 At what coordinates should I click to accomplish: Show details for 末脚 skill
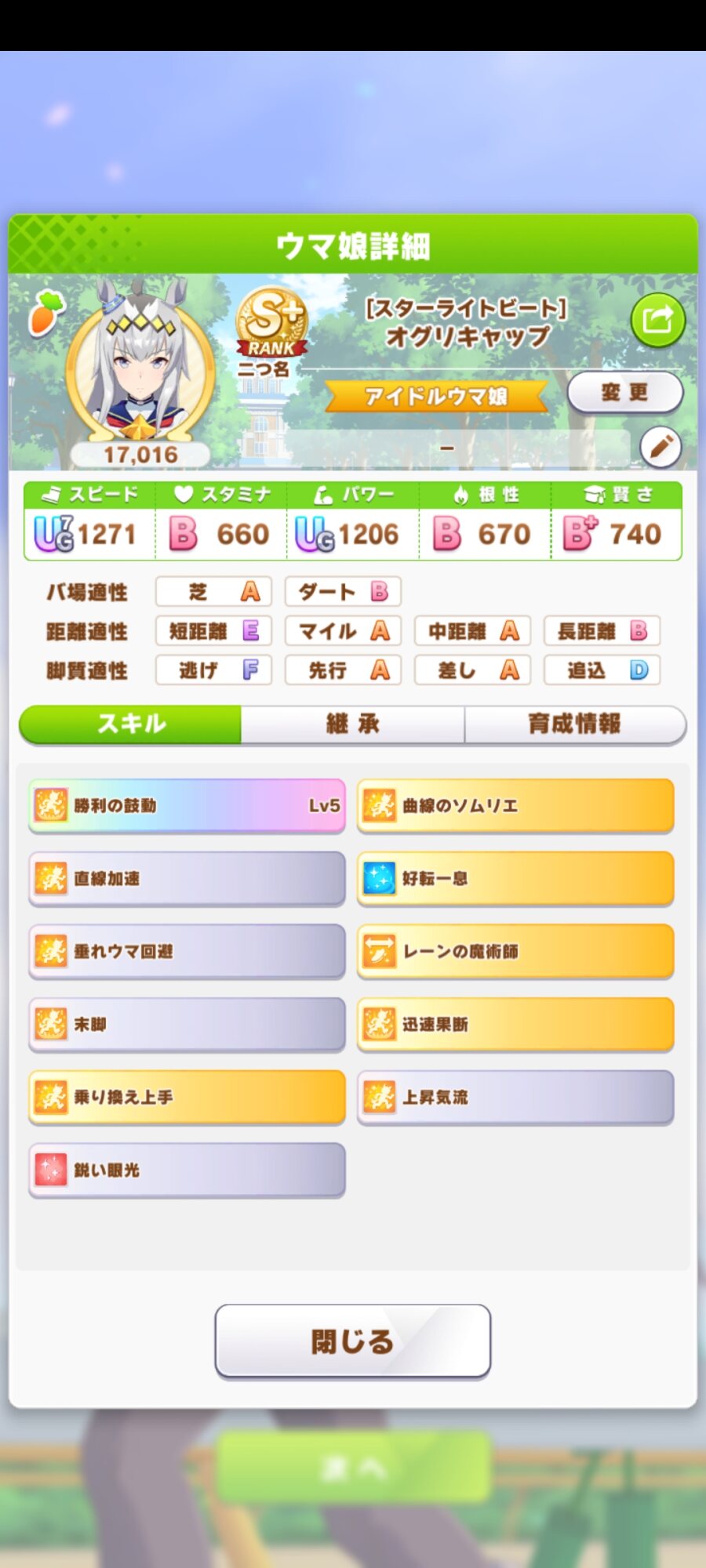tap(187, 1024)
